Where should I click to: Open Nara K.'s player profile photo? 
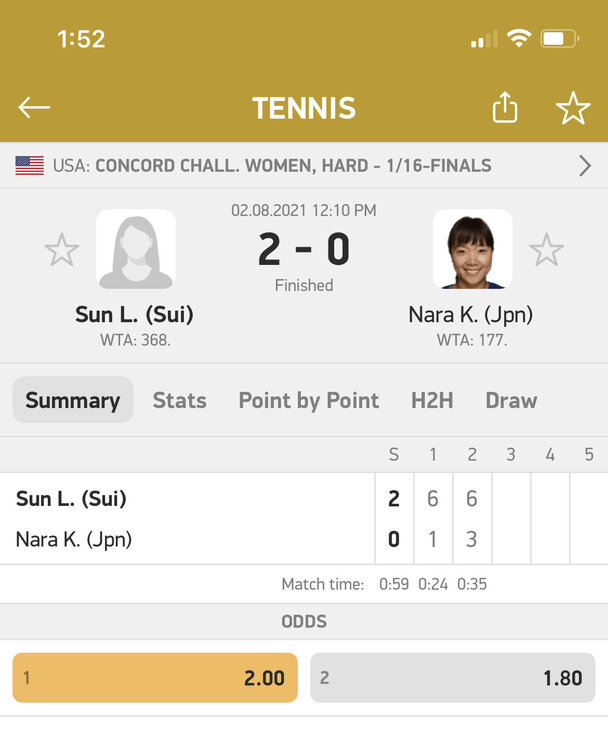(472, 249)
